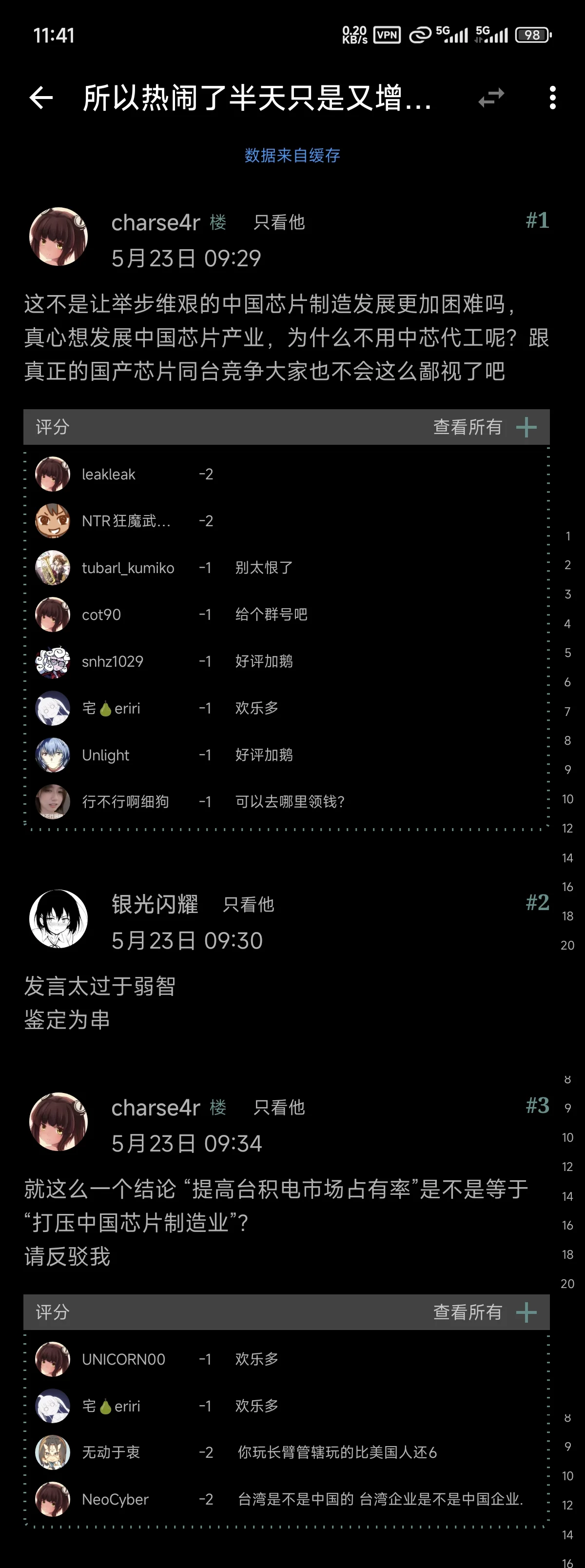This screenshot has height=1568, width=585.
Task: Add a rating with plus icon on post #1
Action: coord(526,427)
